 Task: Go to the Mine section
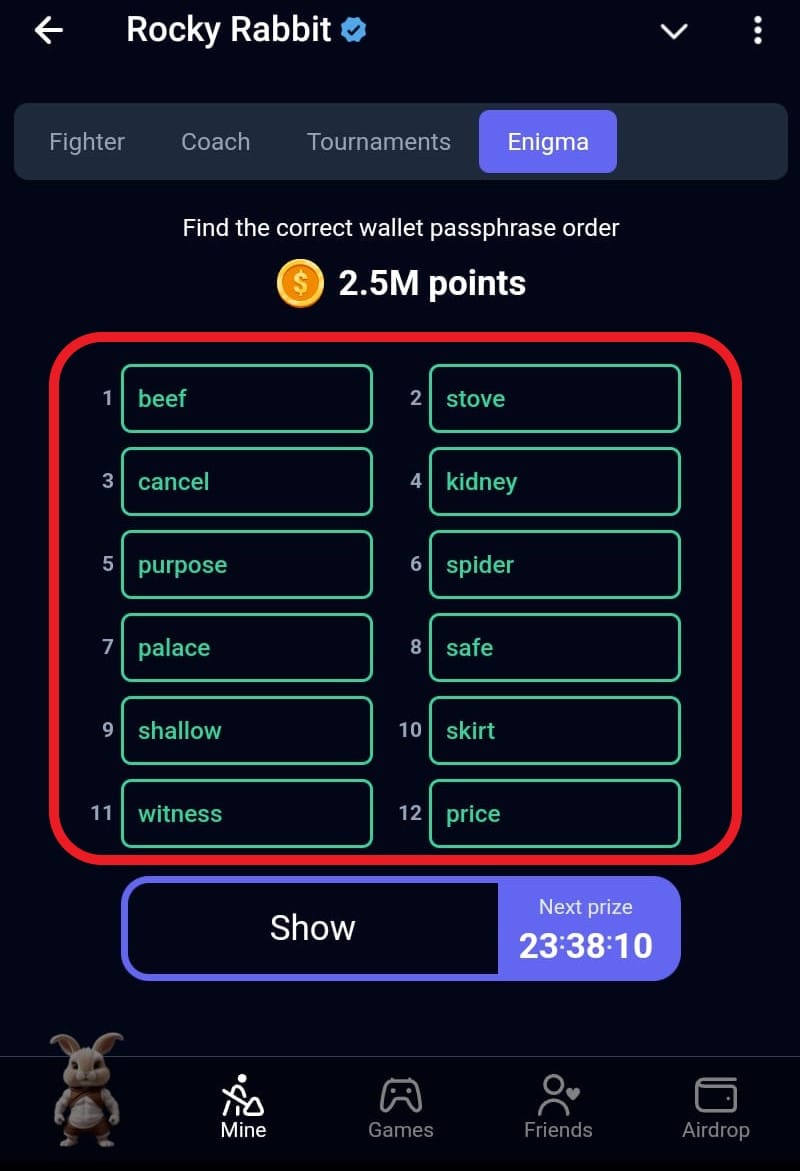pyautogui.click(x=243, y=1108)
